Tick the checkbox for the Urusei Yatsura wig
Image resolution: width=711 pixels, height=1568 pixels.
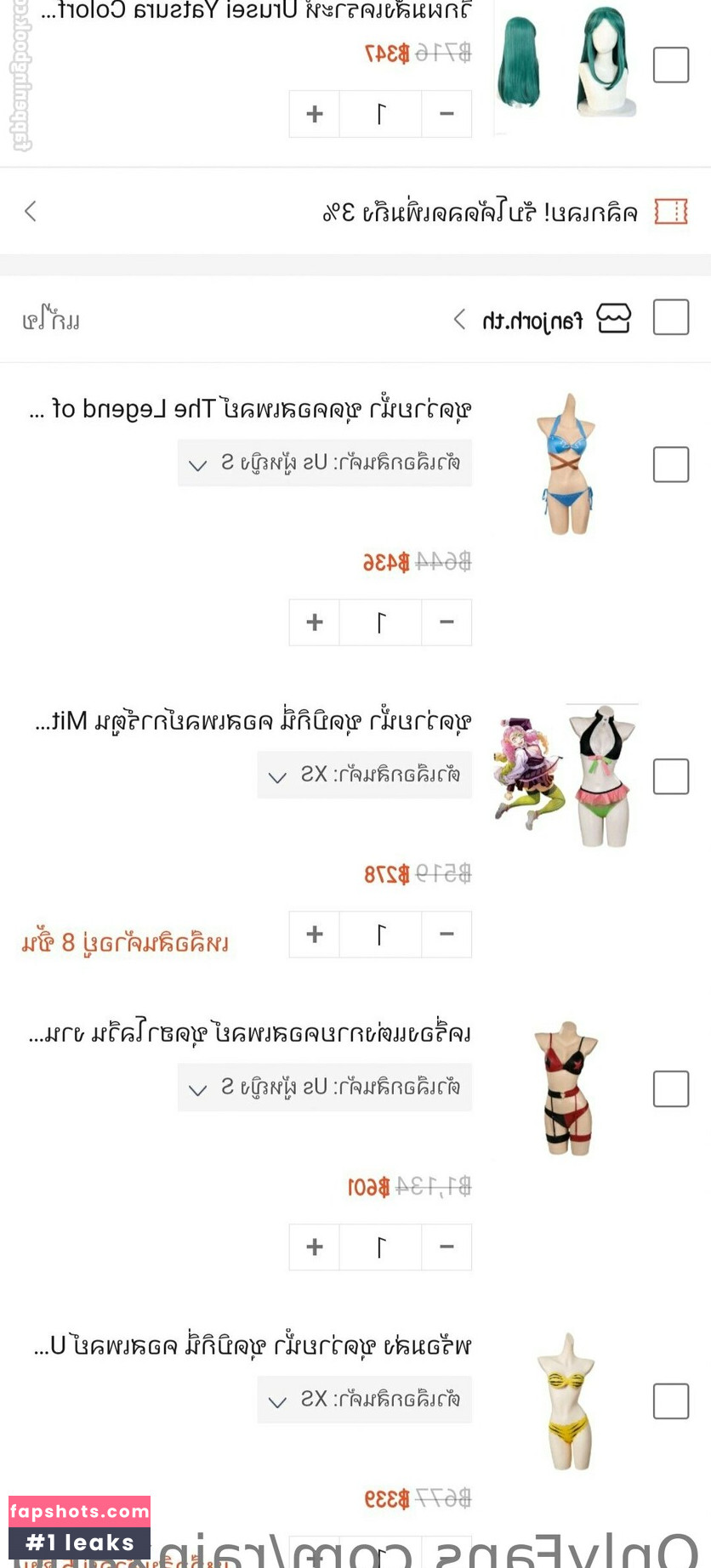pos(670,65)
